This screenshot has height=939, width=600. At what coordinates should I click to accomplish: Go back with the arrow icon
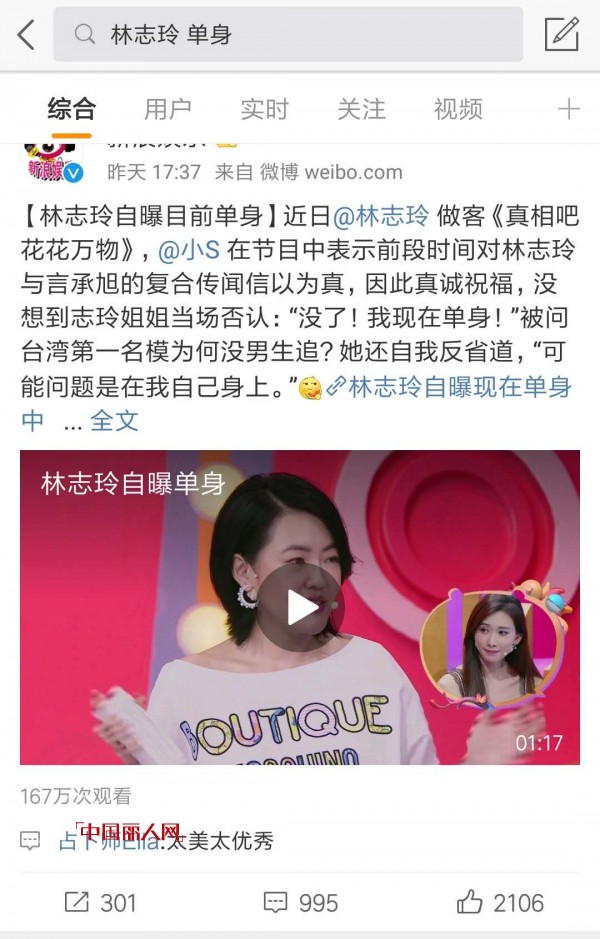pos(26,35)
